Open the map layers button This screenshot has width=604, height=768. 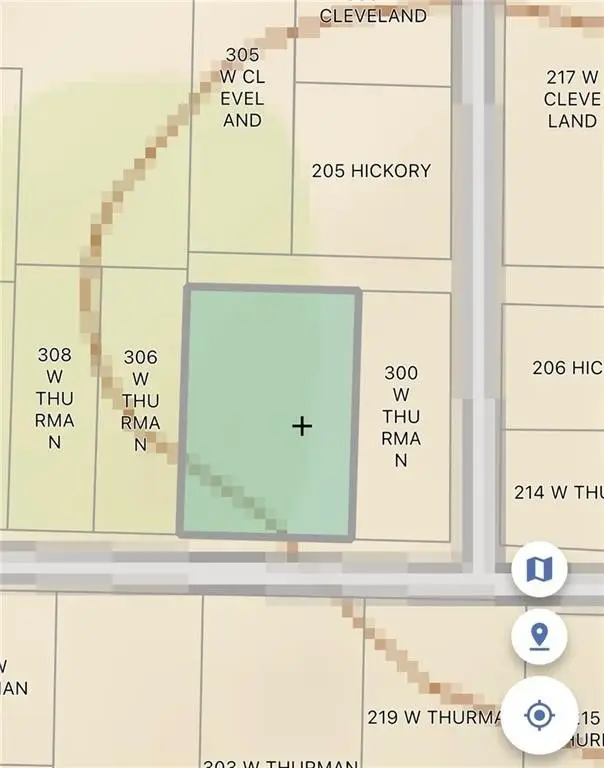539,570
